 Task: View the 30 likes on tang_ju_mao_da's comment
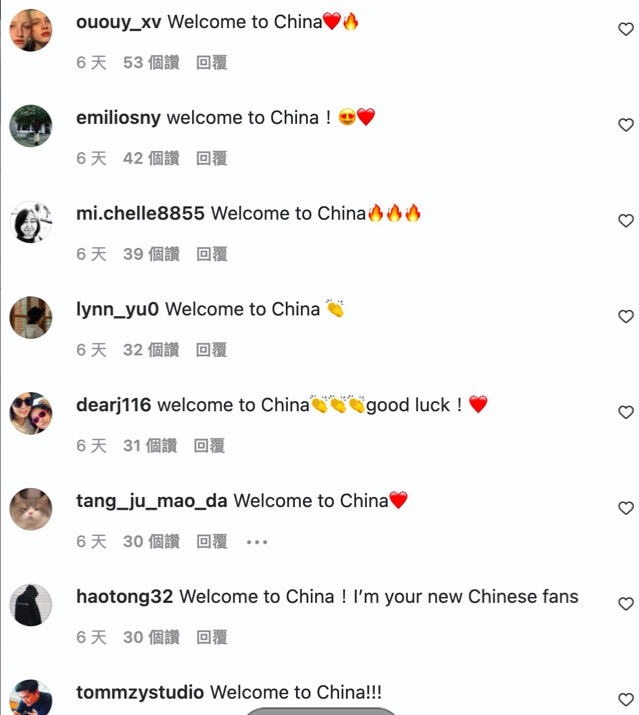point(151,542)
